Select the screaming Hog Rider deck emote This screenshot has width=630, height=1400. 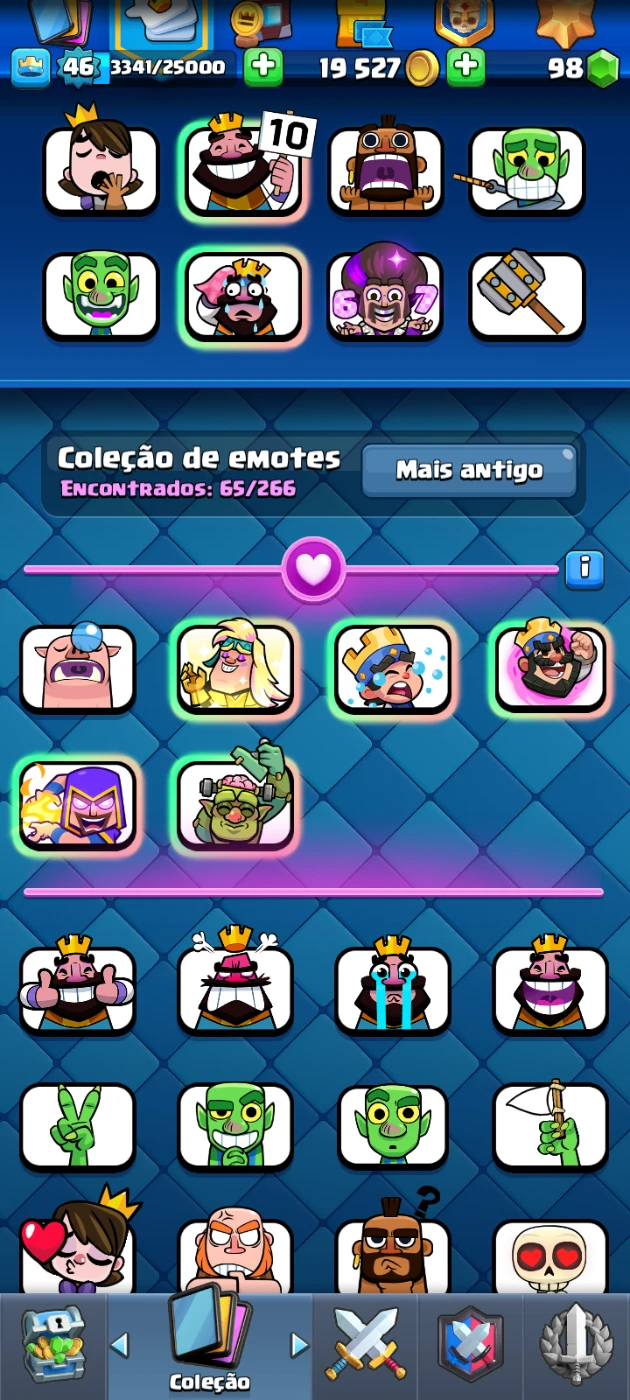(386, 169)
